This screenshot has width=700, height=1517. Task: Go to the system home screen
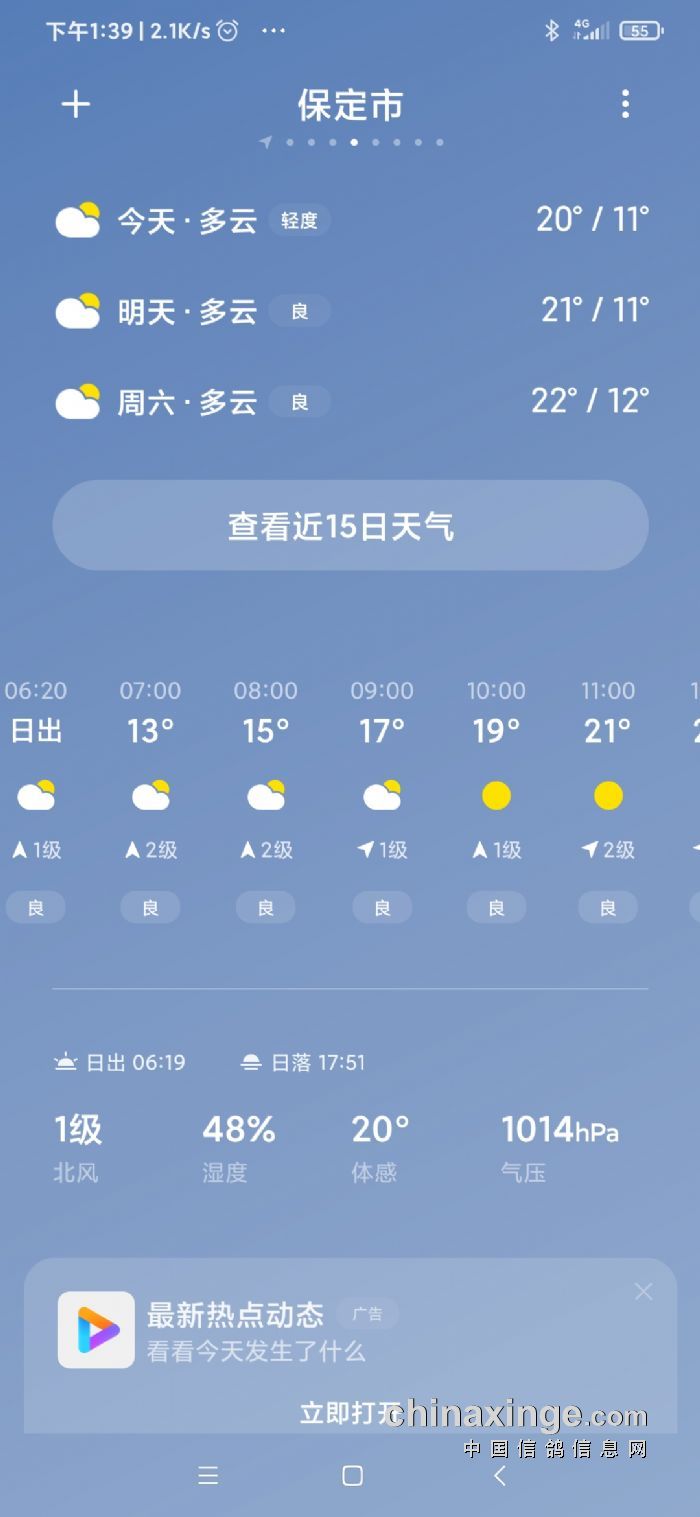(352, 1476)
